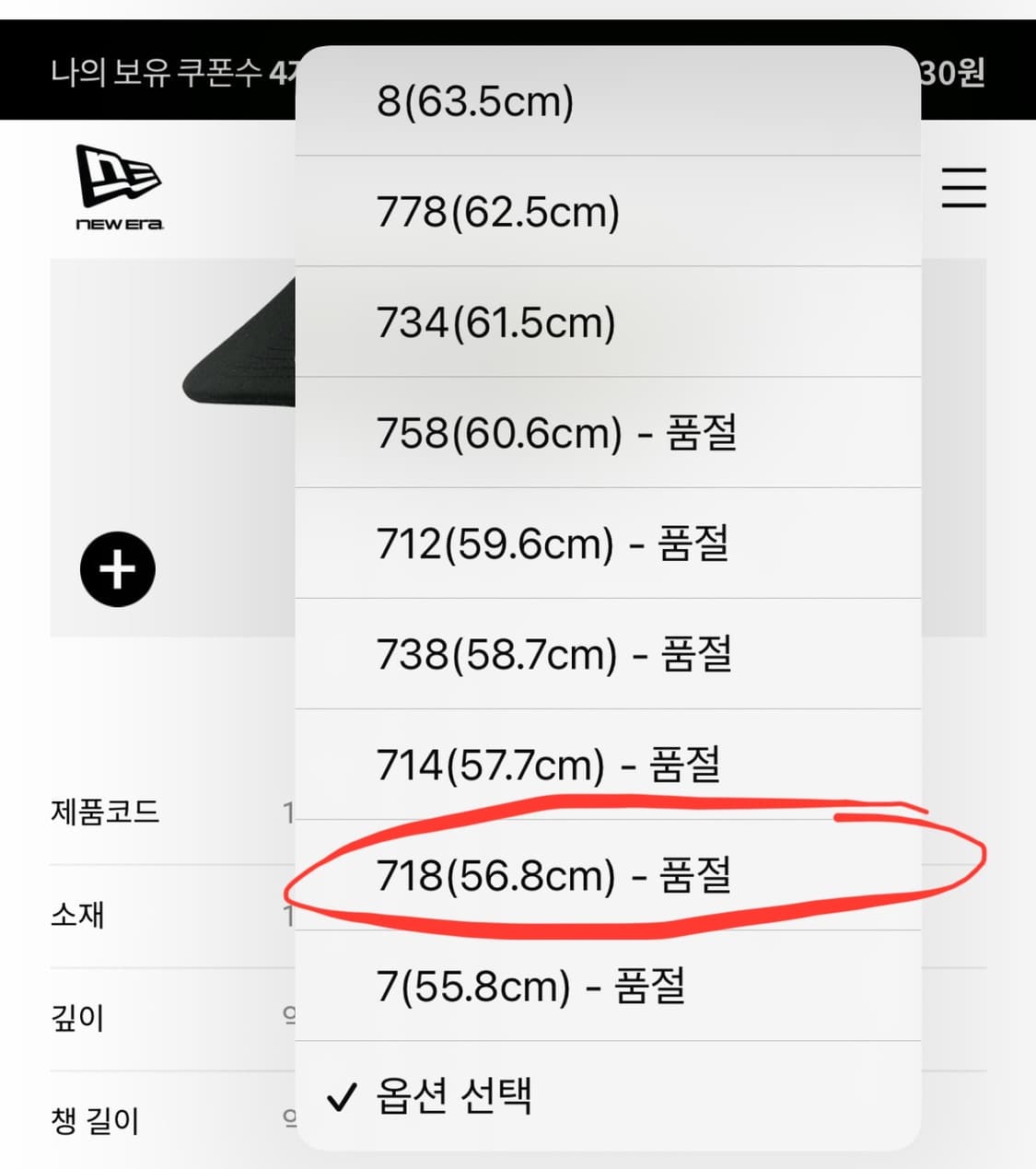Select the sold-out 758(60.6cm) option

tap(554, 433)
